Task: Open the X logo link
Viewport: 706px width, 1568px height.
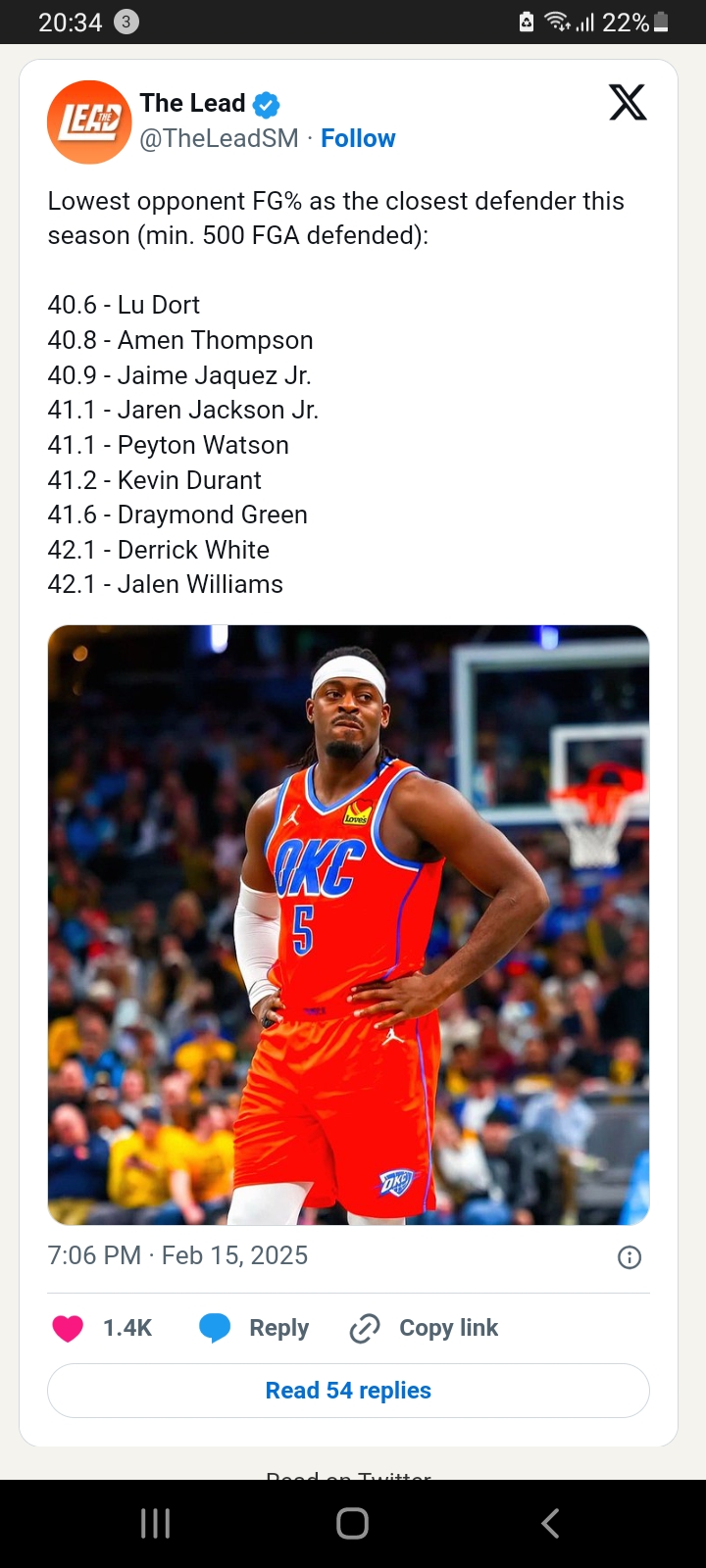Action: [x=628, y=103]
